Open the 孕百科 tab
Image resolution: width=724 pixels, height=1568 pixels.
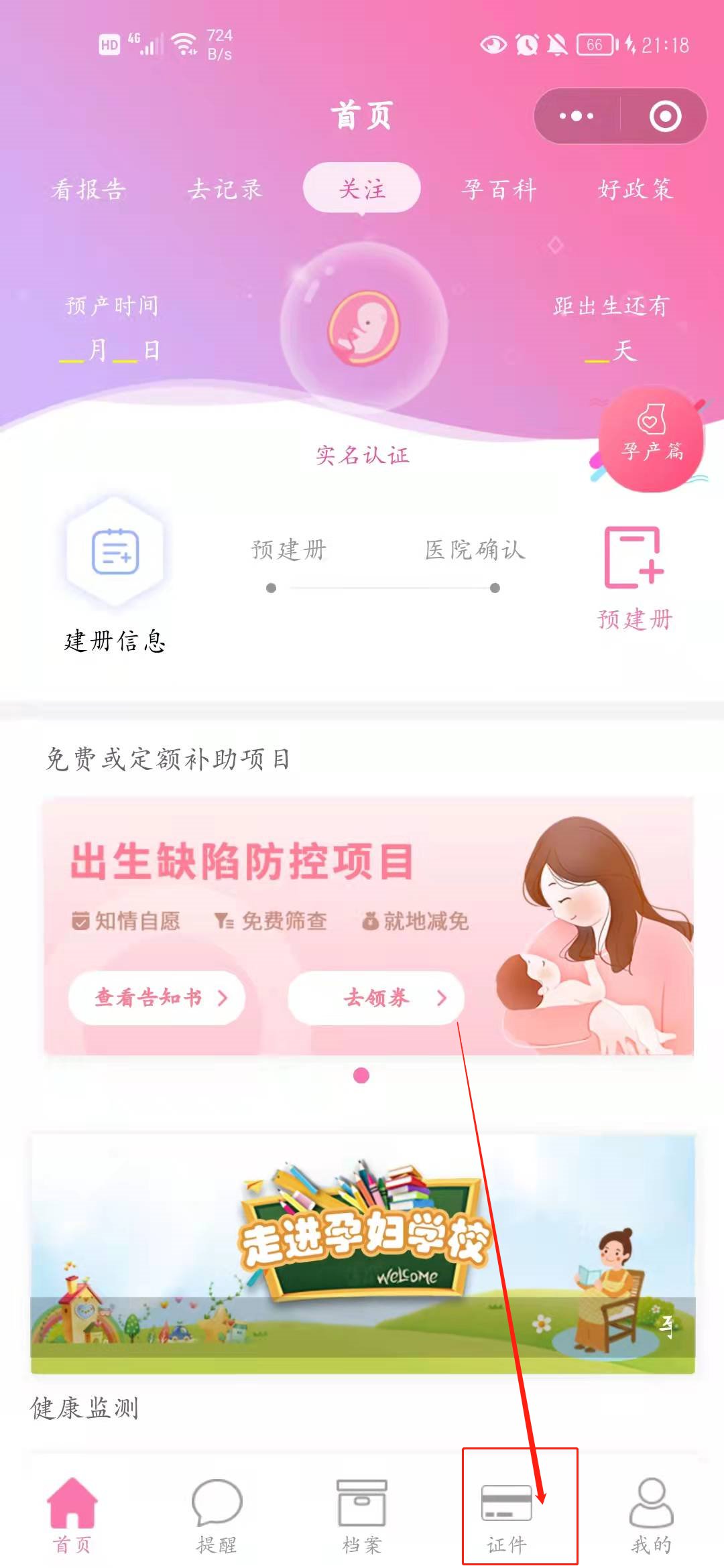coord(499,189)
